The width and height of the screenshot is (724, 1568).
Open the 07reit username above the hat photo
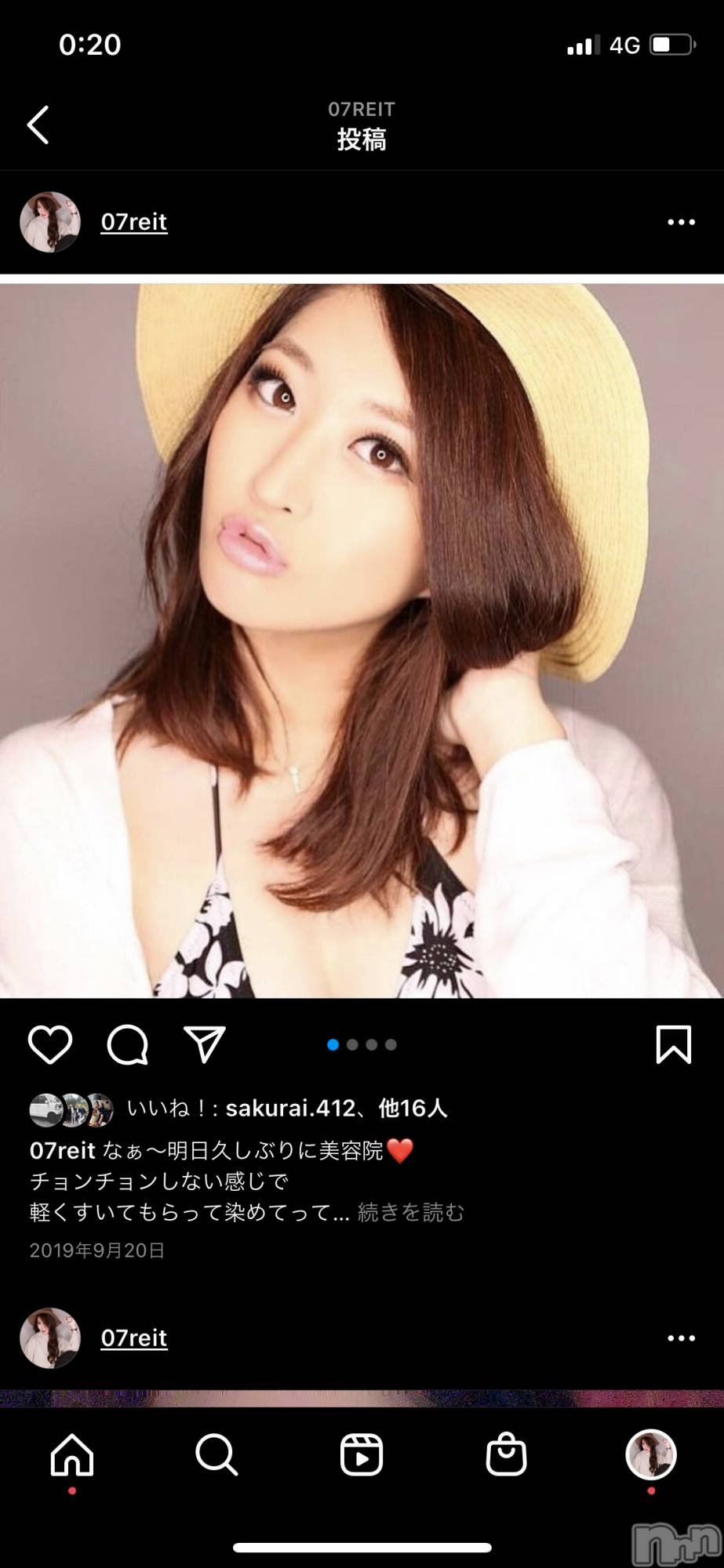(134, 222)
